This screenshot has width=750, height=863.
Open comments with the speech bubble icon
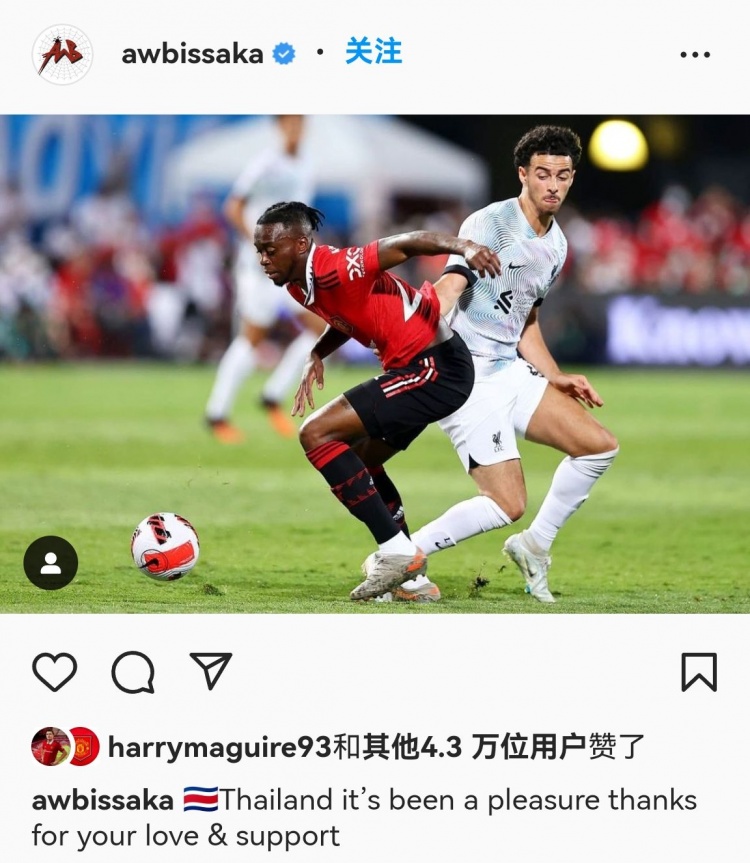(133, 672)
